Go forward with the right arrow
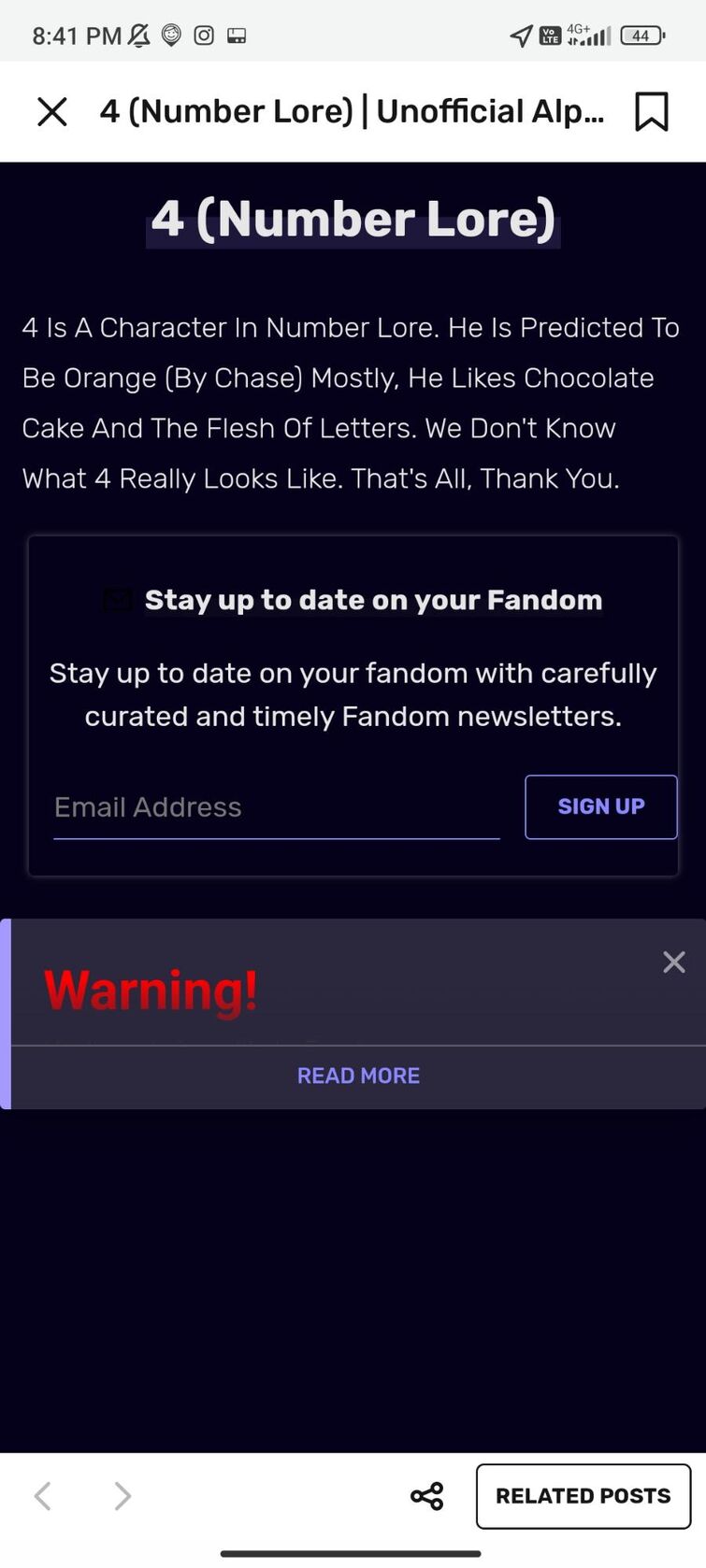The image size is (706, 1568). point(122,1496)
